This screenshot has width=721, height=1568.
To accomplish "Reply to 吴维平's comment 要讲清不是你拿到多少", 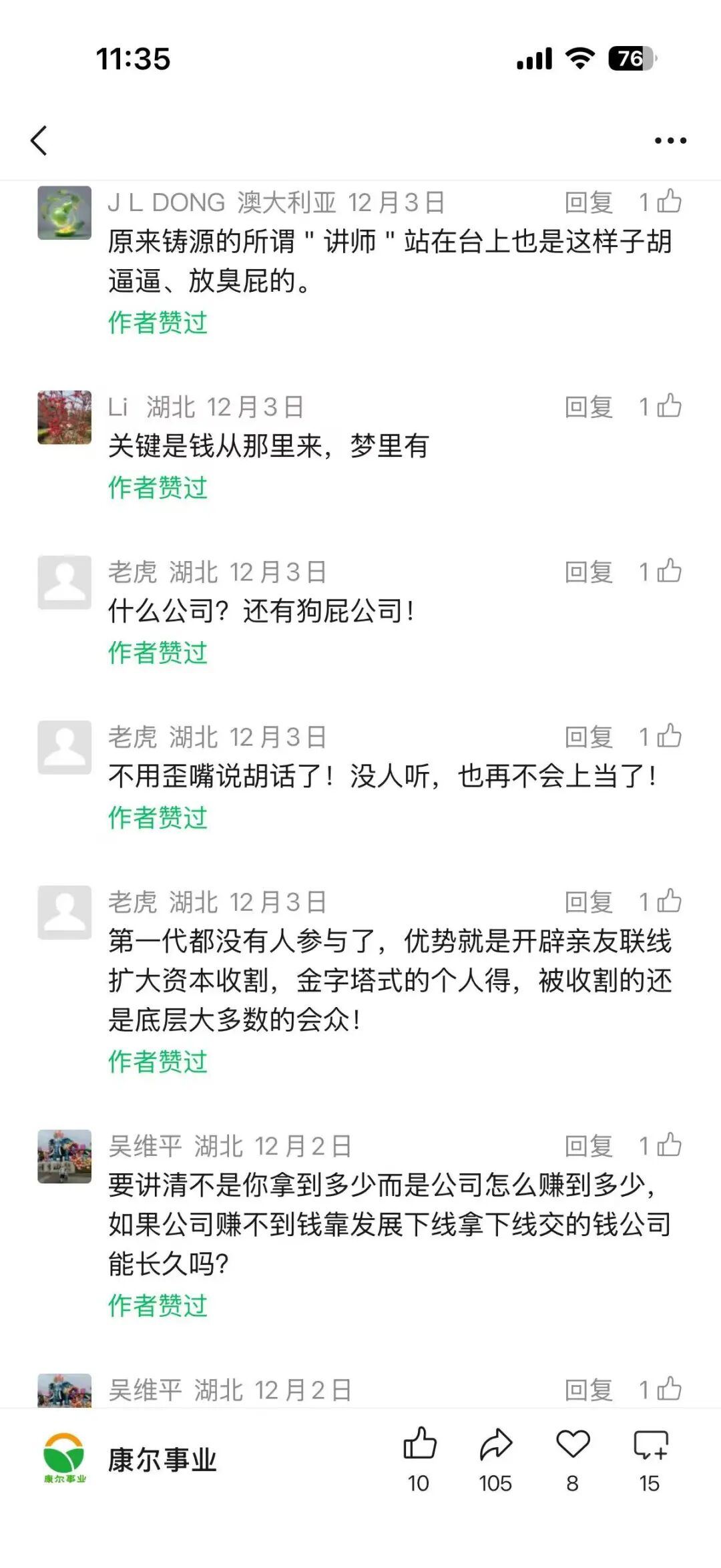I will click(588, 1147).
